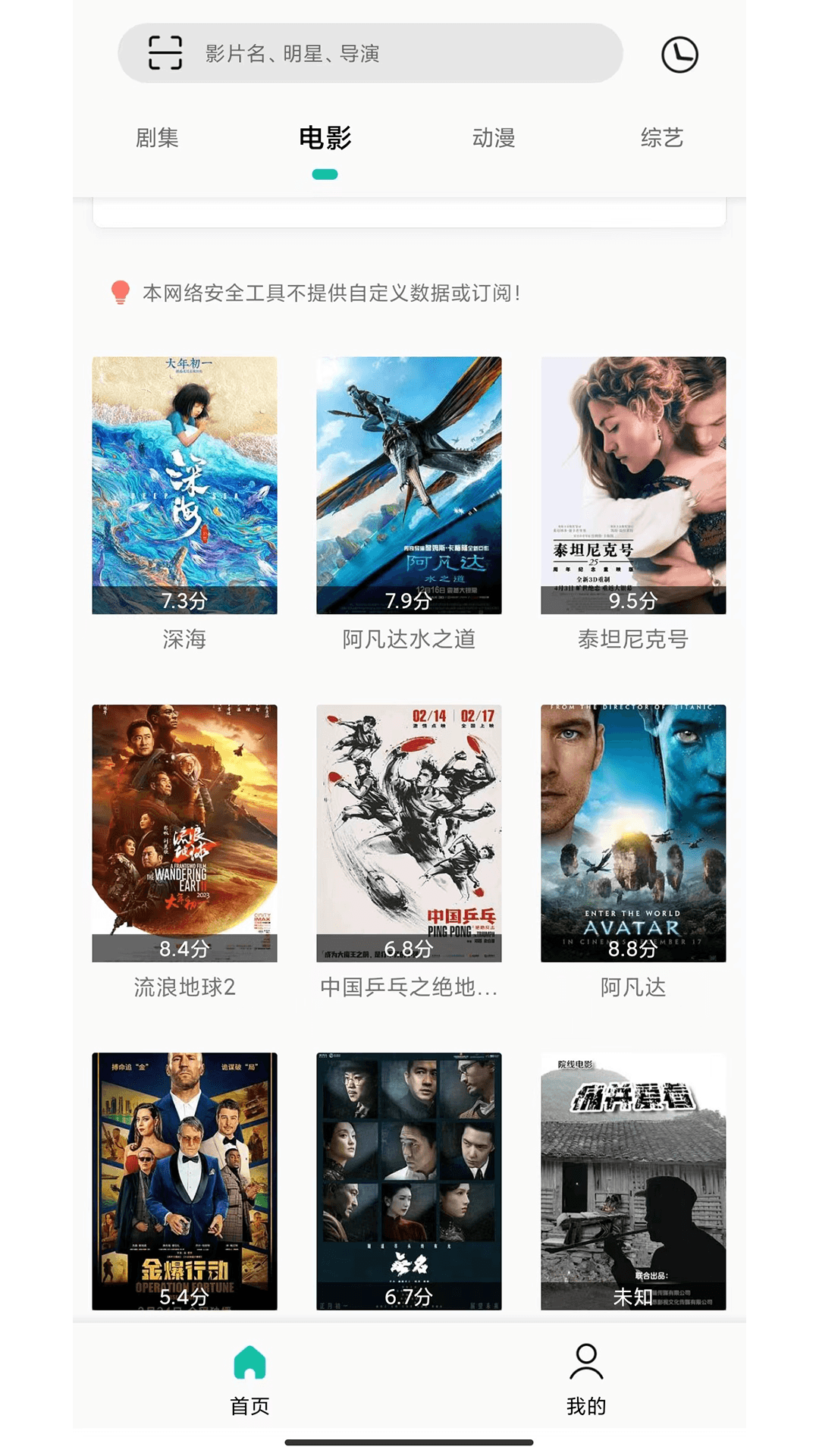The height and width of the screenshot is (1456, 819).
Task: Open the movie poster marked 未知
Action: click(x=633, y=1180)
